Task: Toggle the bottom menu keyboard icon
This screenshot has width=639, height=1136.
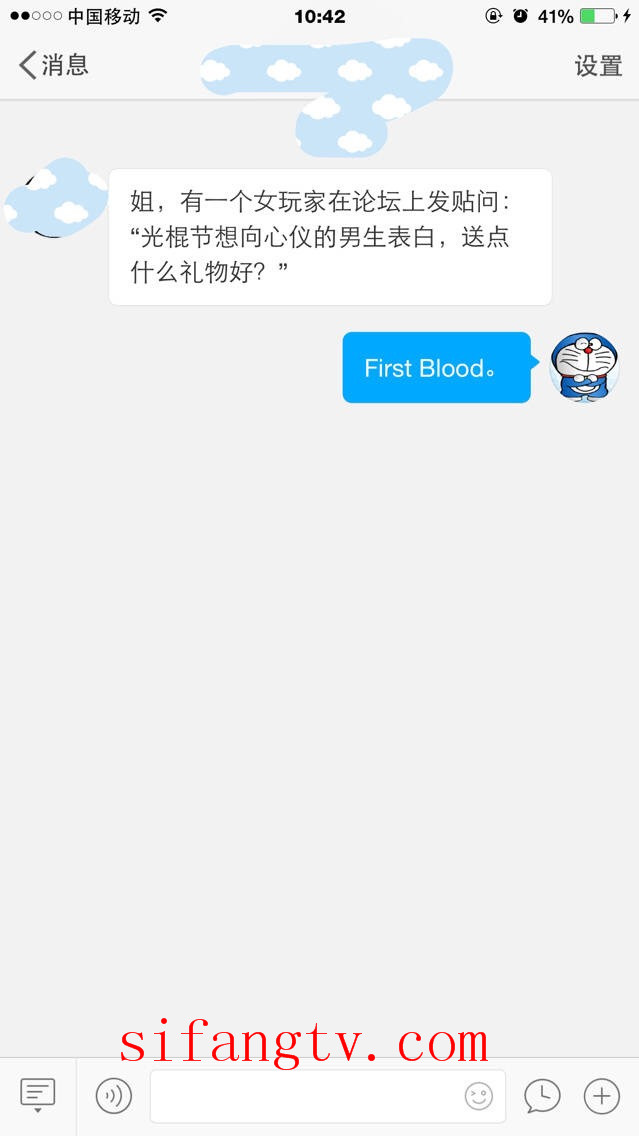Action: [38, 1095]
